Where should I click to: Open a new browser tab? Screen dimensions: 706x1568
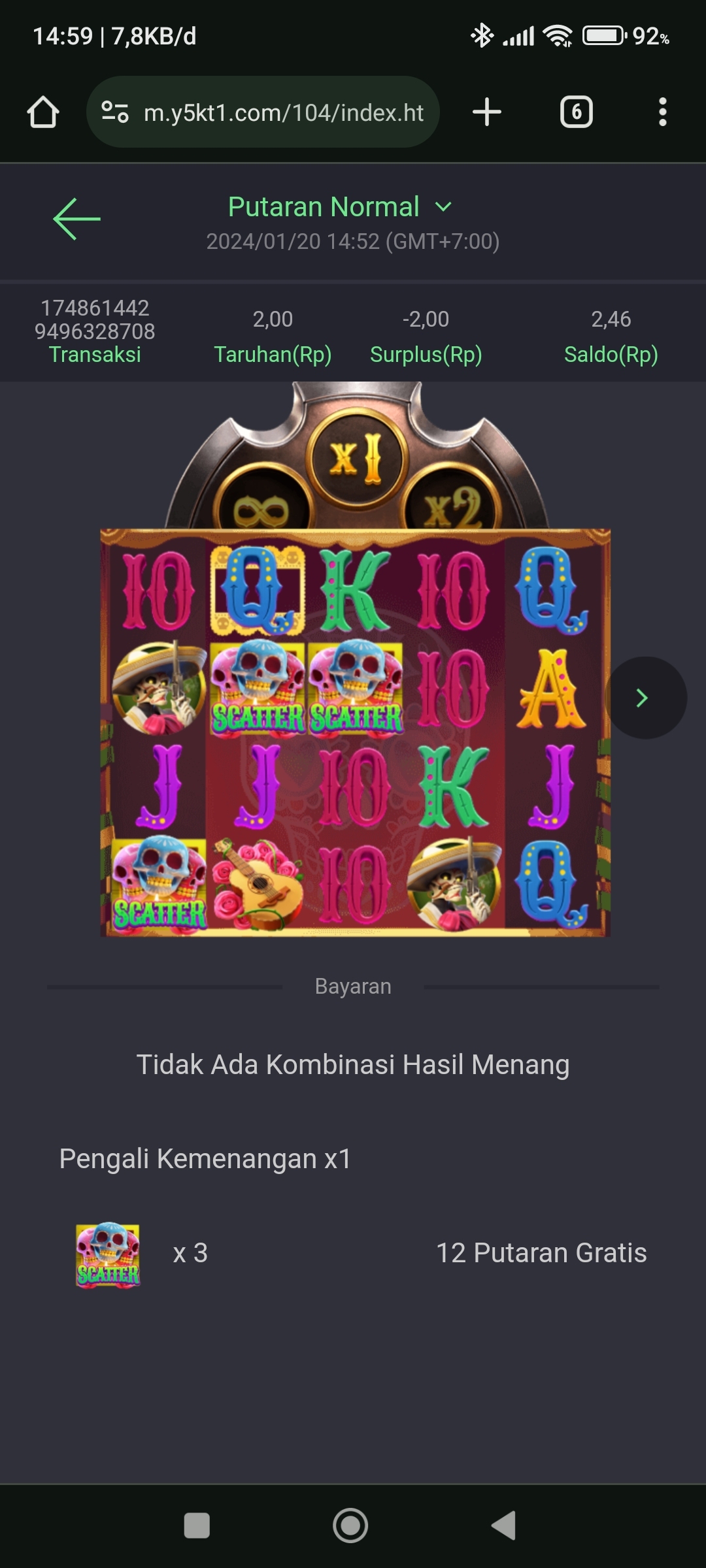(x=487, y=112)
